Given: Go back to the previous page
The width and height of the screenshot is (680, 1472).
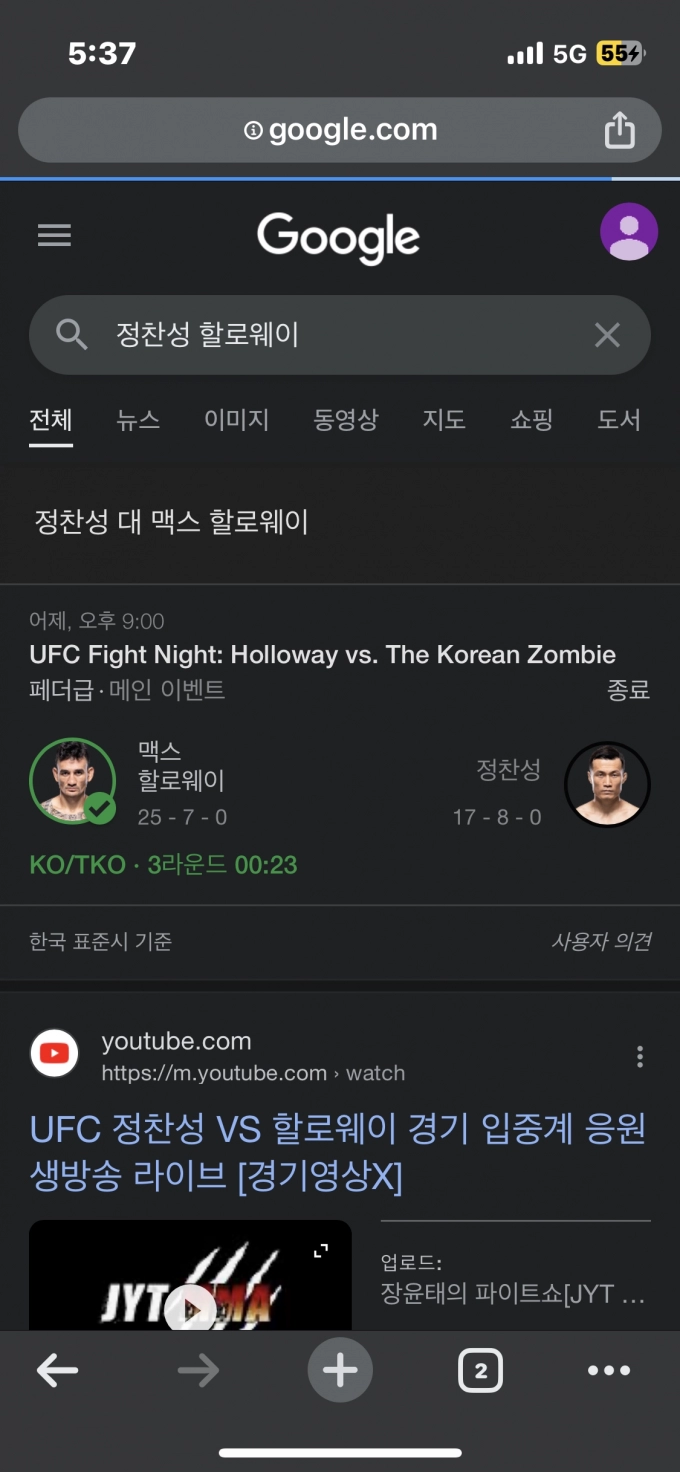Looking at the screenshot, I should (x=57, y=1371).
